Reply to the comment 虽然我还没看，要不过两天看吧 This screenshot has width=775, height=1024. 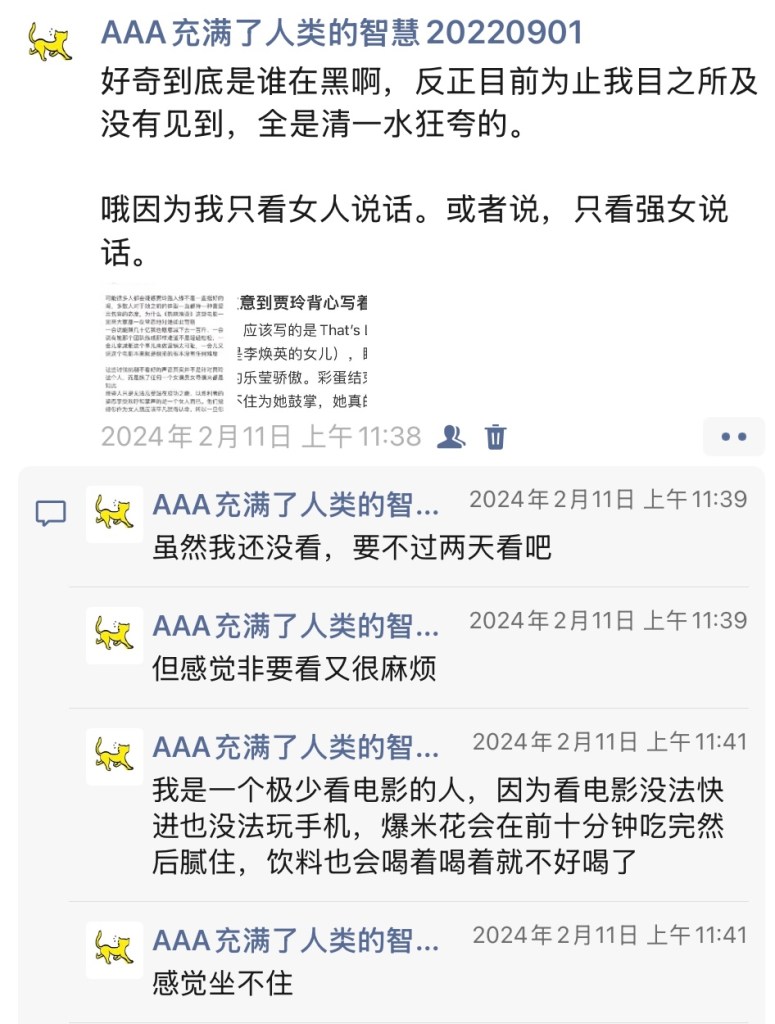pyautogui.click(x=352, y=548)
